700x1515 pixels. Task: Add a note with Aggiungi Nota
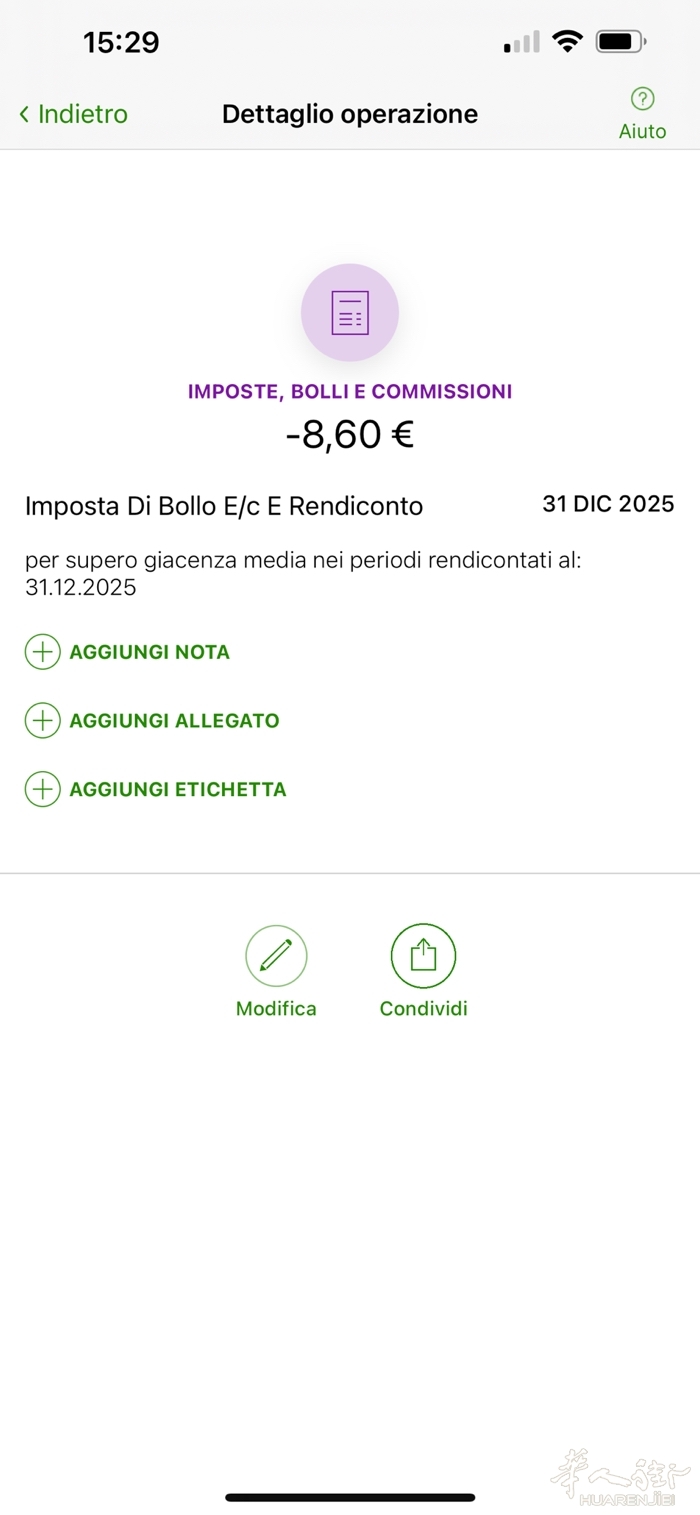click(128, 652)
